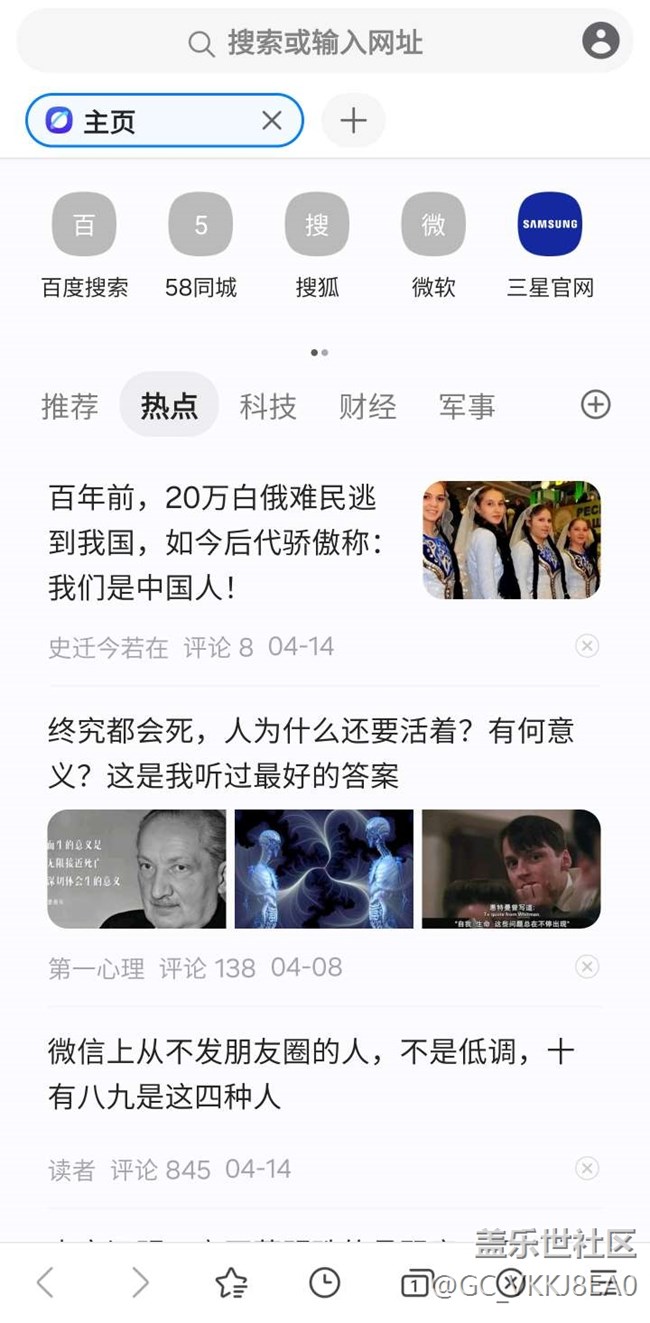This screenshot has width=650, height=1323.
Task: Open browsing history clock icon
Action: coord(324,1283)
